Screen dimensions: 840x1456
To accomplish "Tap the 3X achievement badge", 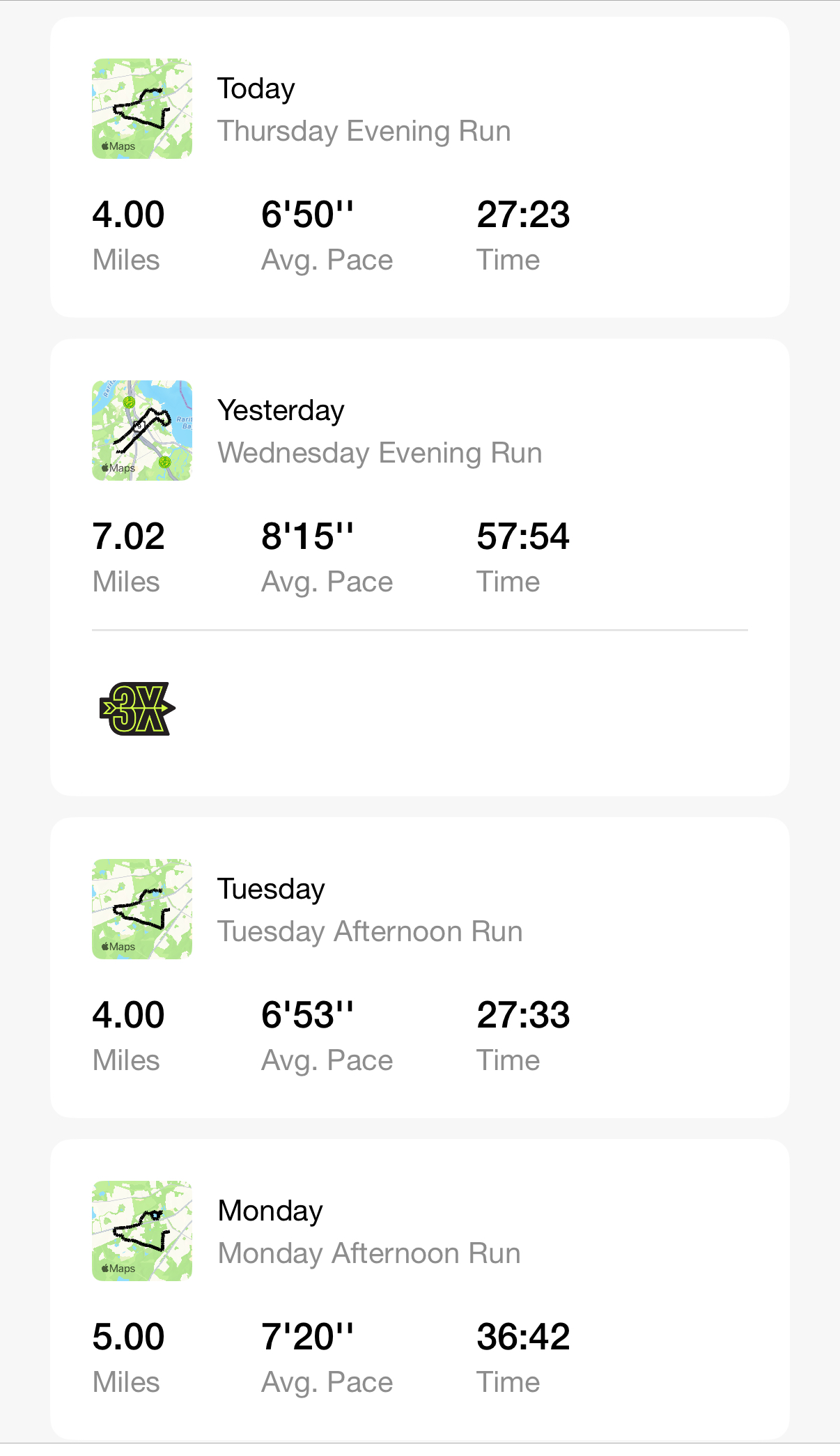I will point(137,708).
